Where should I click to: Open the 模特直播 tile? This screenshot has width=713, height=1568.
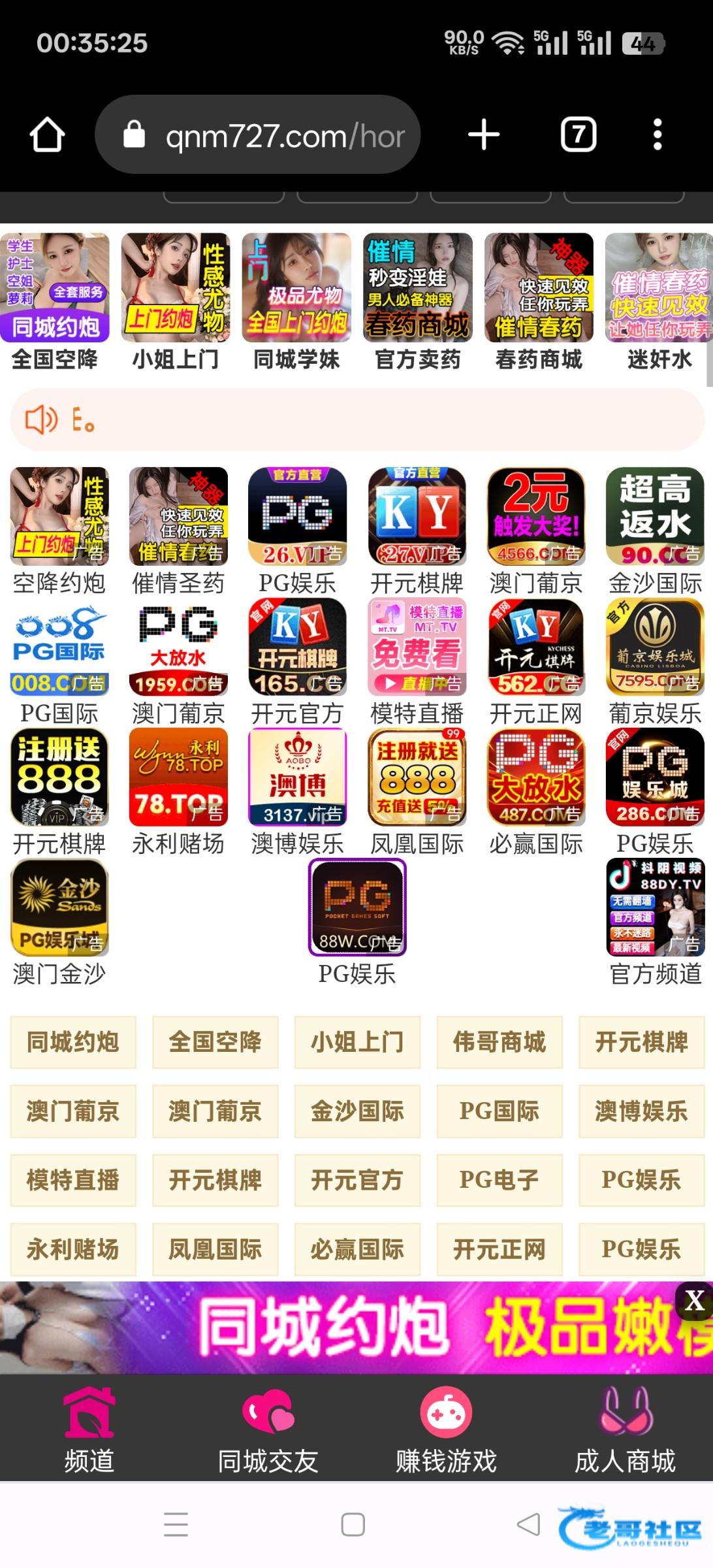tap(417, 660)
